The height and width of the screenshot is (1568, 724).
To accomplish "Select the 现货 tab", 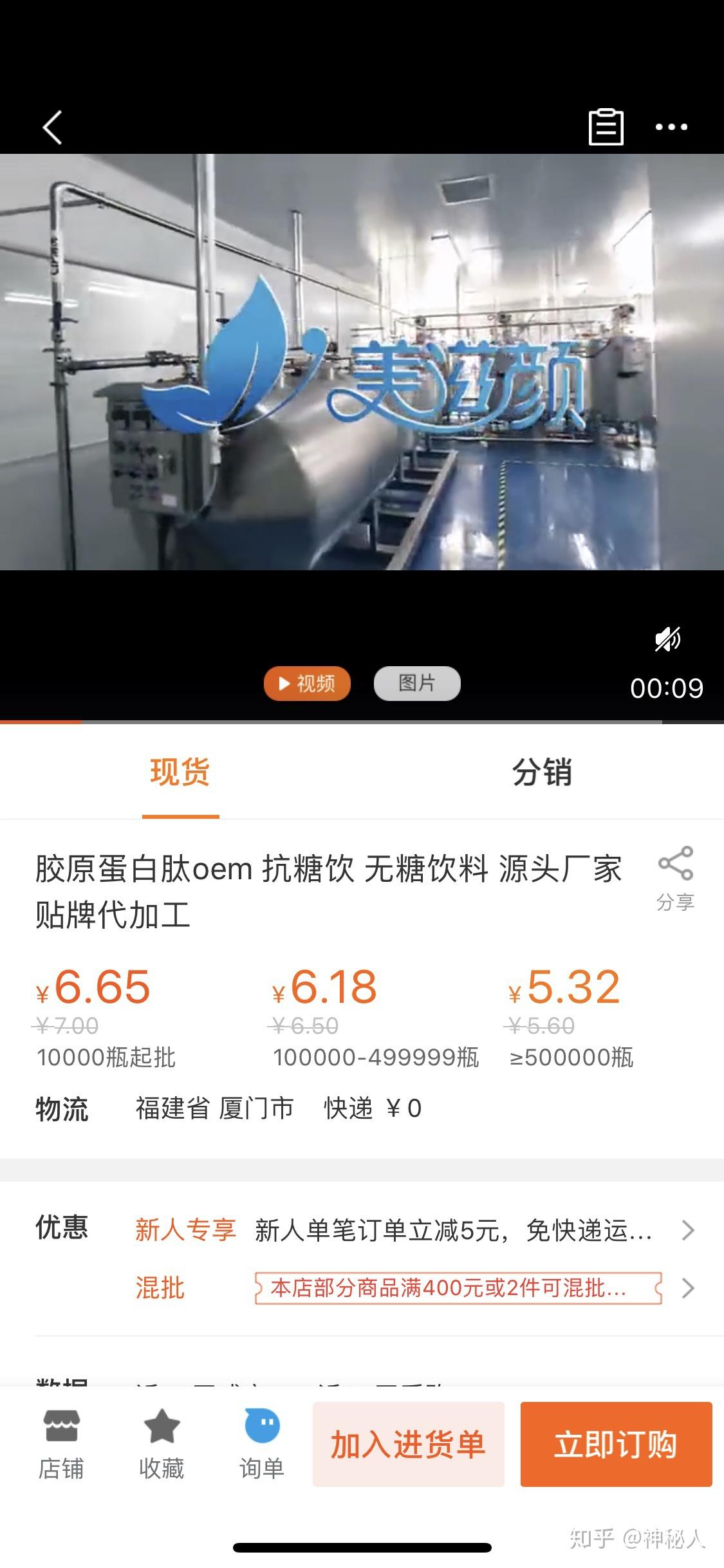I will pos(180,772).
